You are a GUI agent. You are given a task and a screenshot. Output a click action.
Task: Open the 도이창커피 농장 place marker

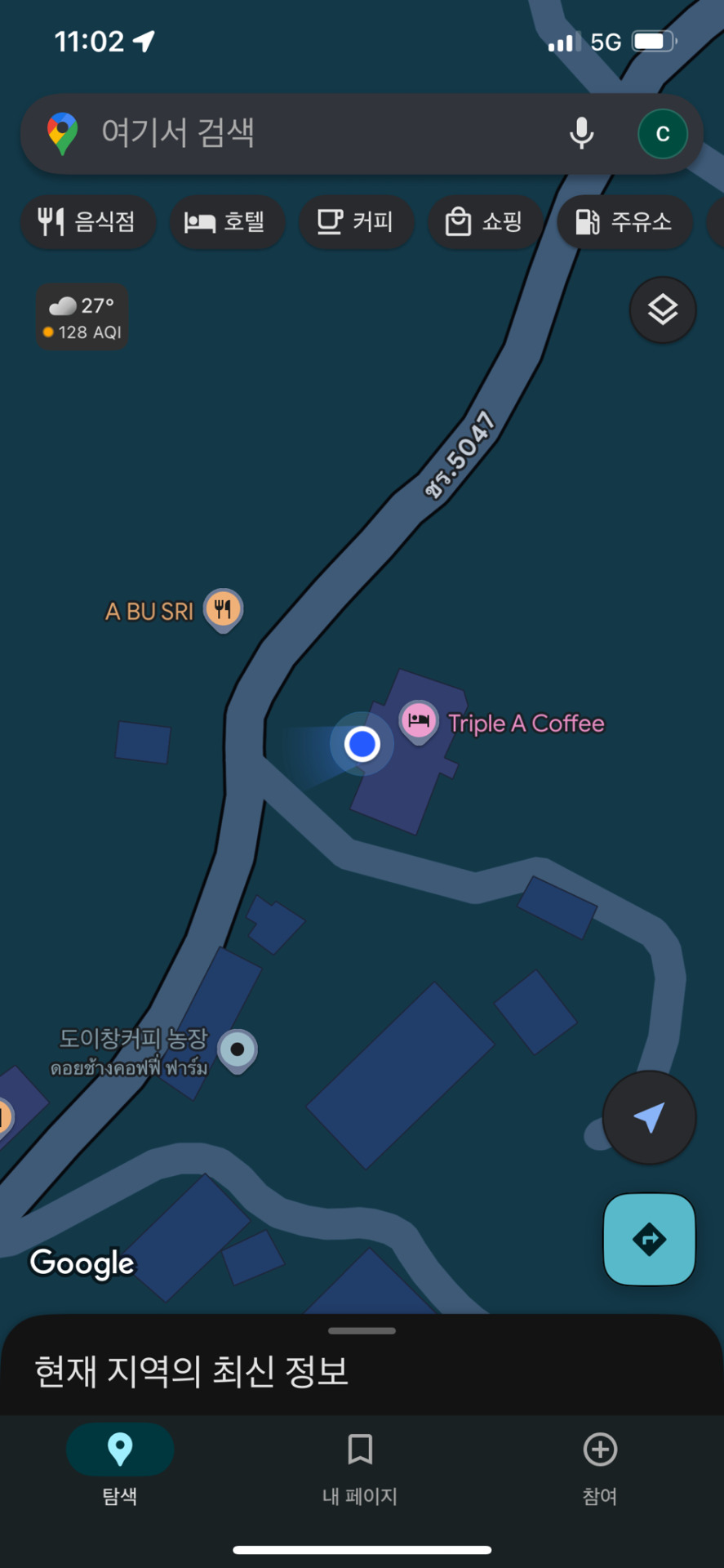pyautogui.click(x=238, y=1049)
